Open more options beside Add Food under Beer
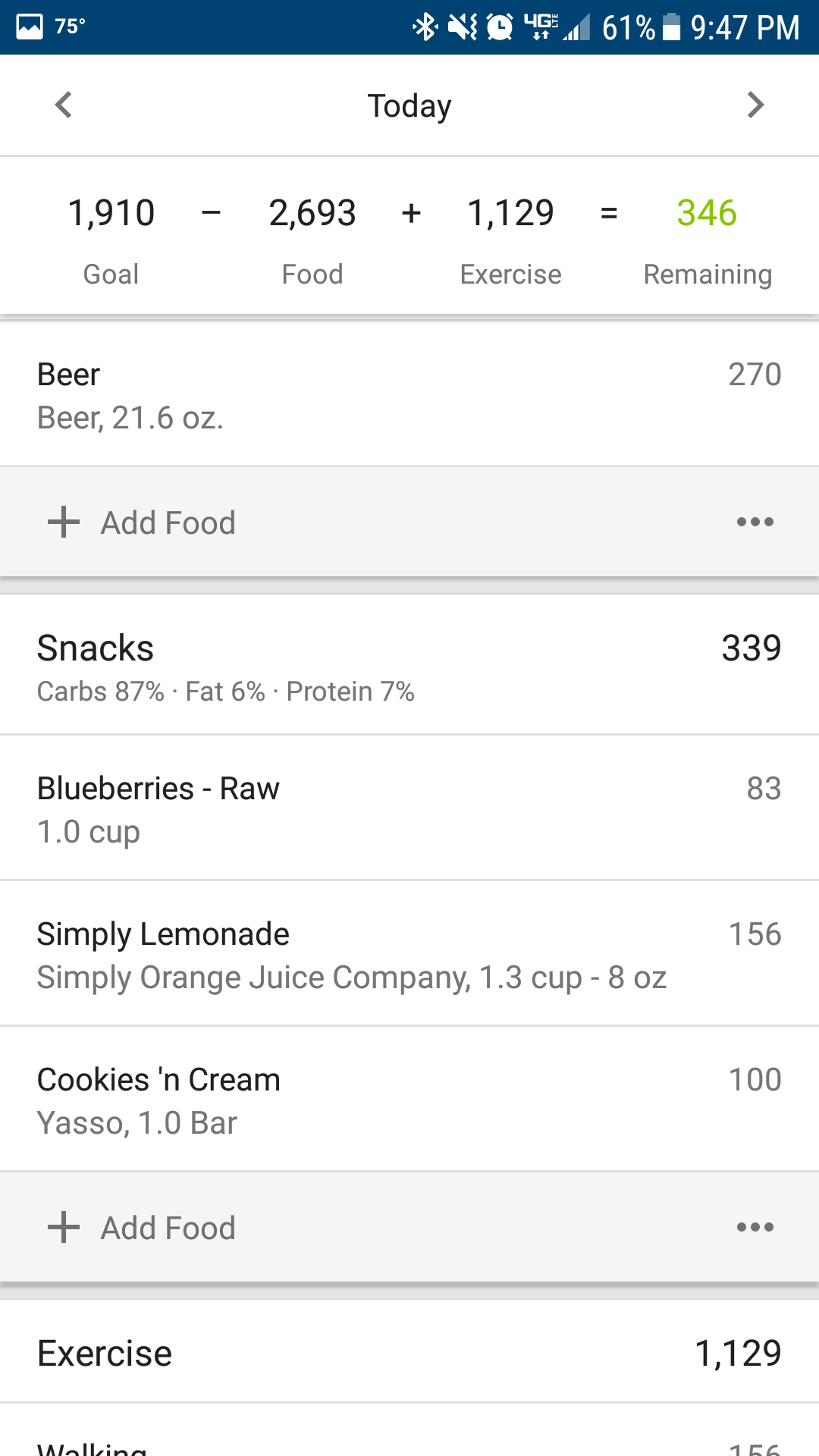Image resolution: width=819 pixels, height=1456 pixels. [x=755, y=522]
